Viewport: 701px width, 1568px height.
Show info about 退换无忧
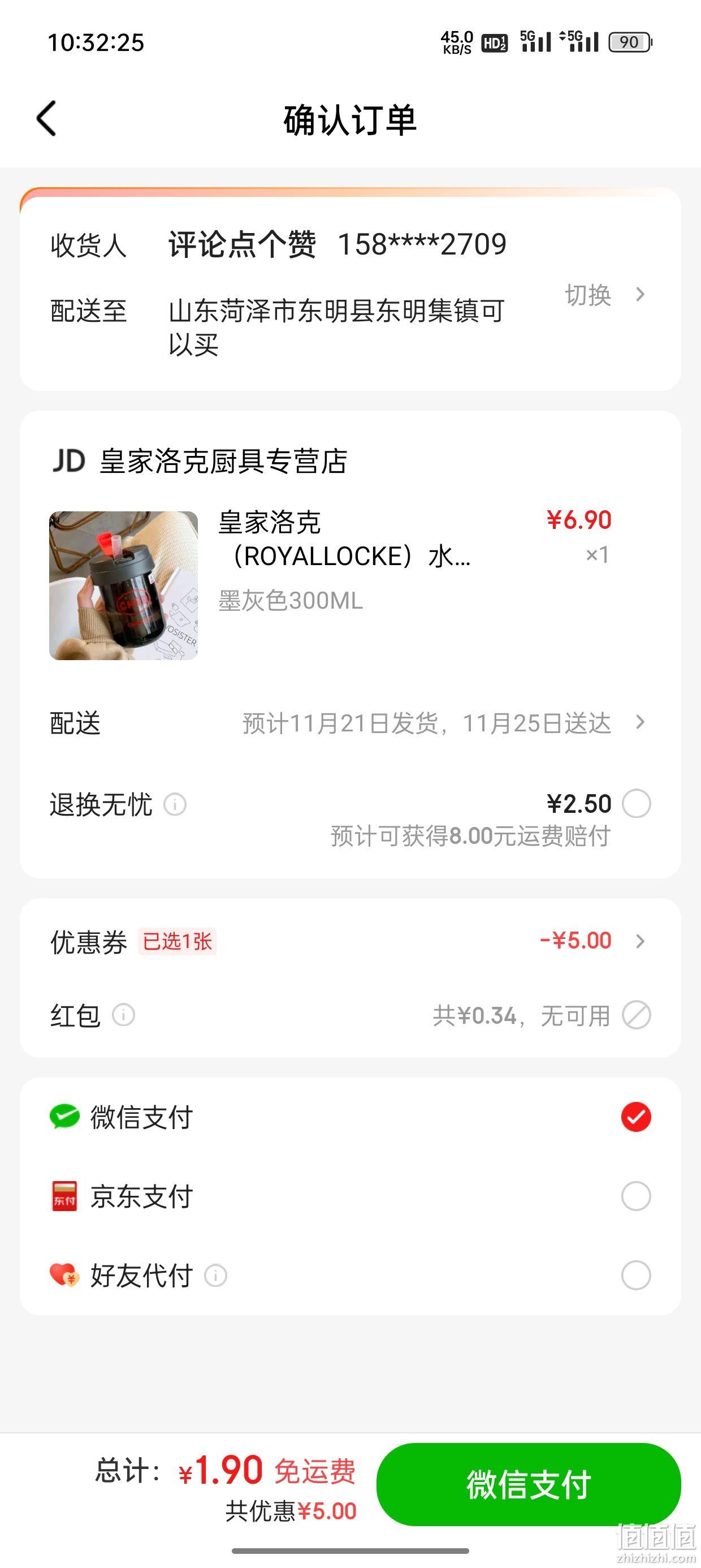coord(175,805)
